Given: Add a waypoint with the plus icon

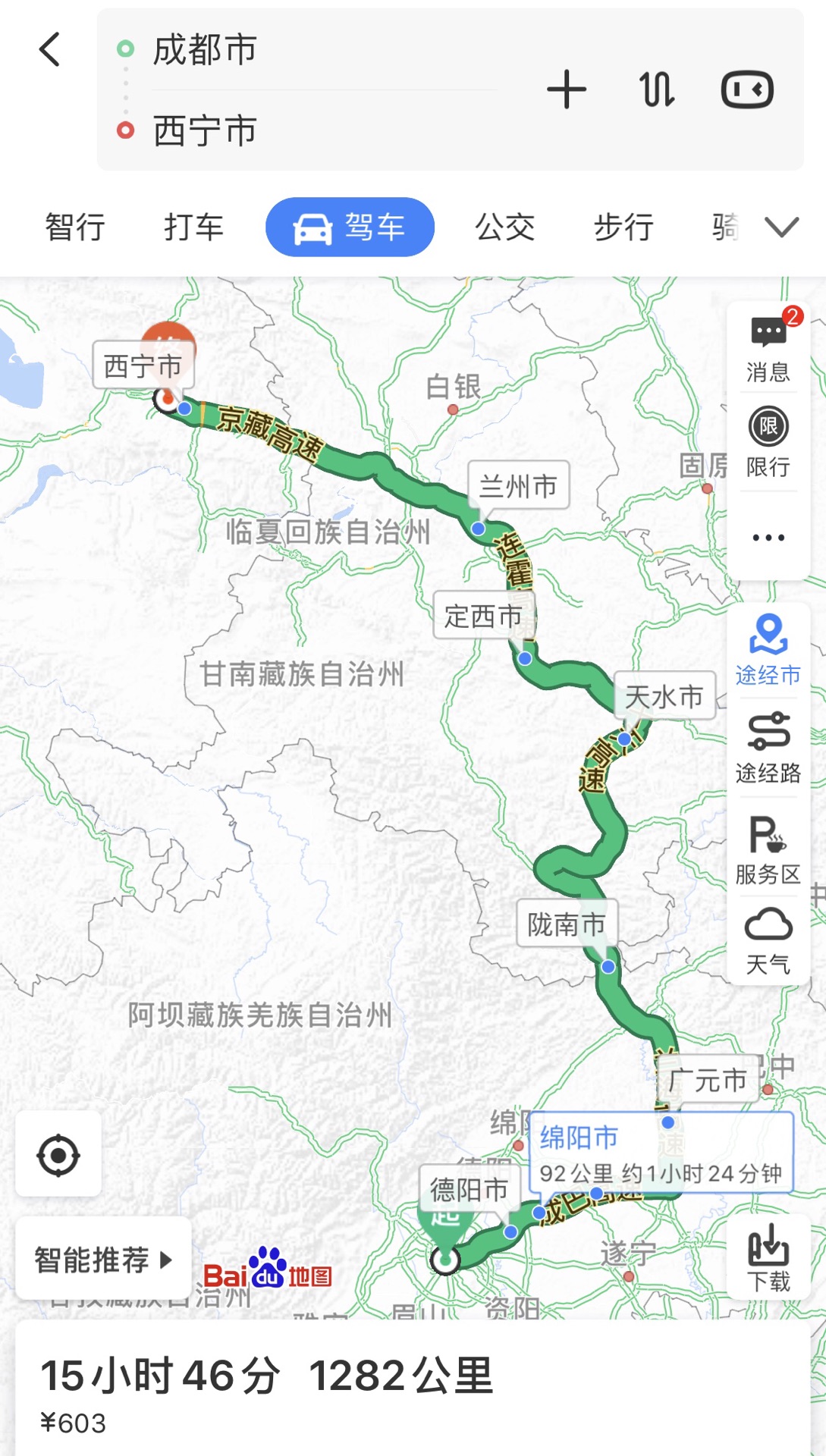Looking at the screenshot, I should (x=567, y=89).
